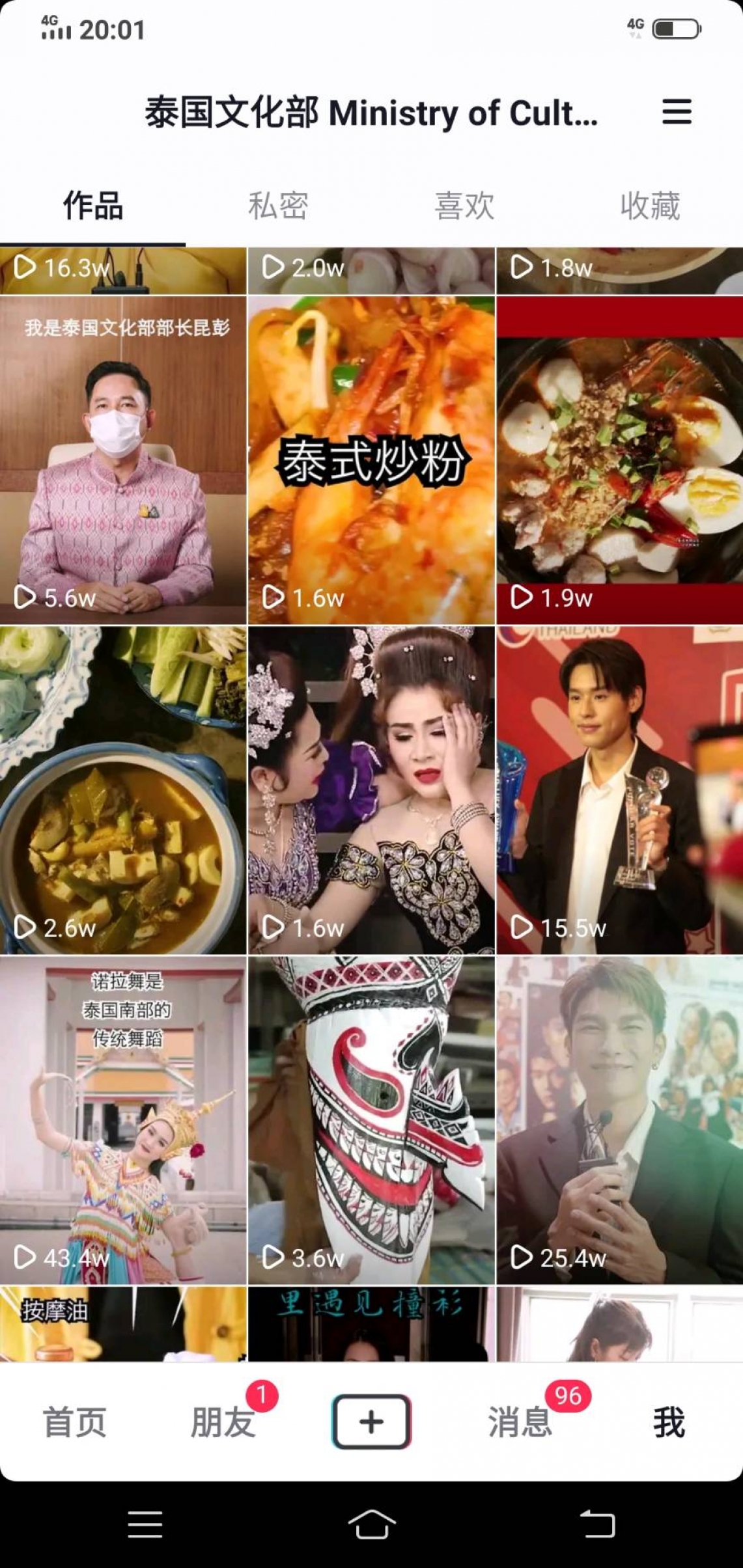The height and width of the screenshot is (1568, 743).
Task: Play the award video with 15.5w views
Action: [620, 790]
